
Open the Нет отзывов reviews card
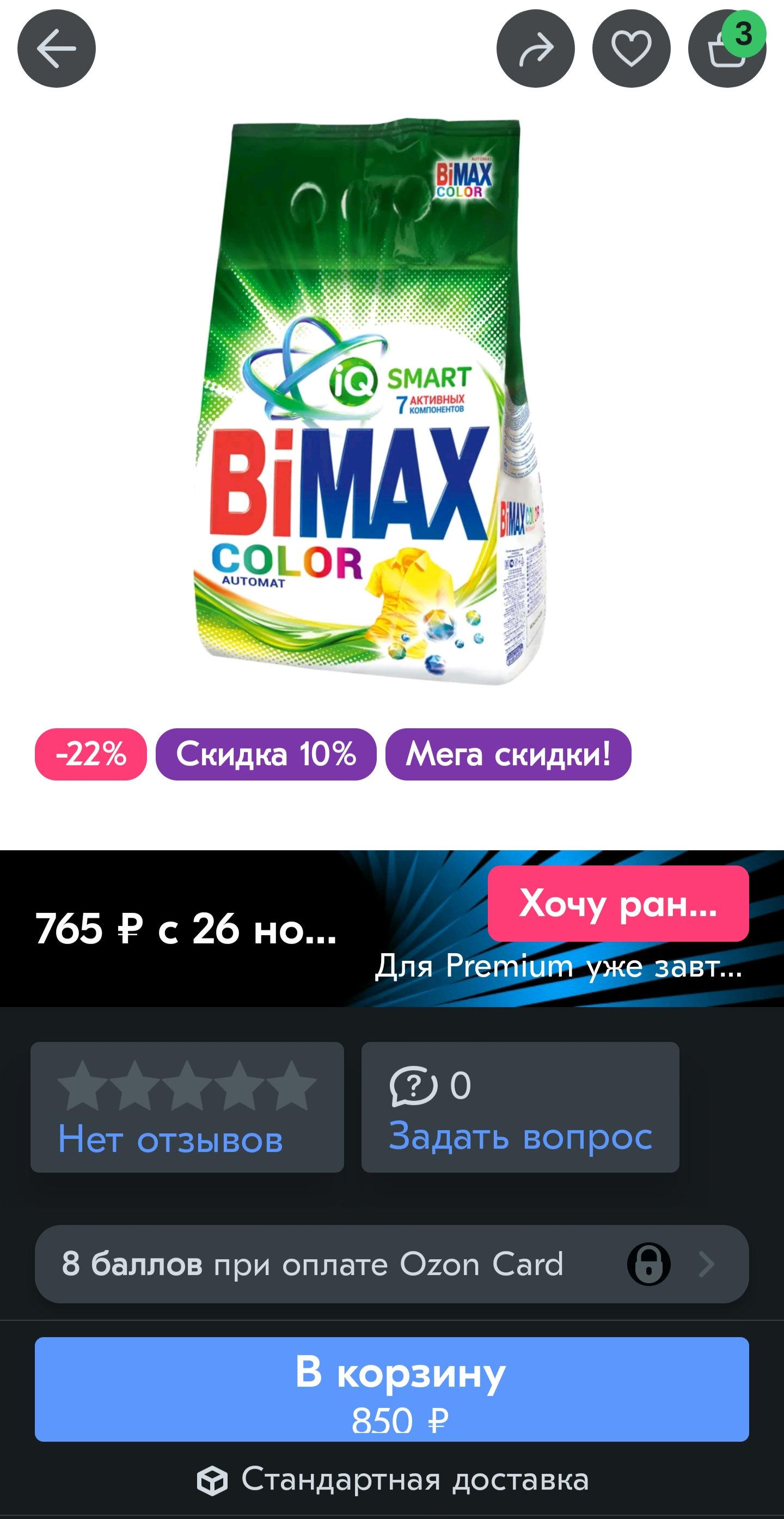pos(187,1107)
